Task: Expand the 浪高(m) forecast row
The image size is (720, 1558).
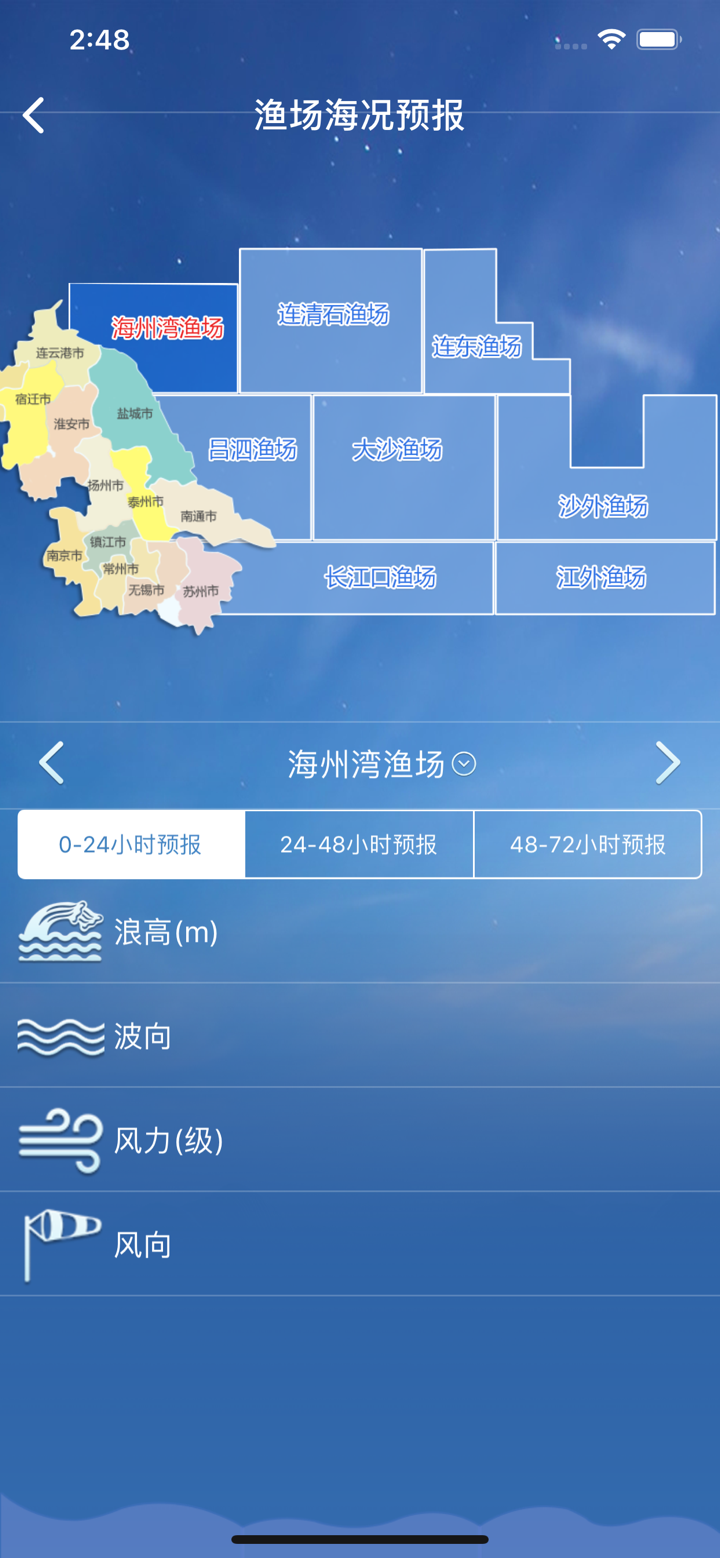Action: 360,932
